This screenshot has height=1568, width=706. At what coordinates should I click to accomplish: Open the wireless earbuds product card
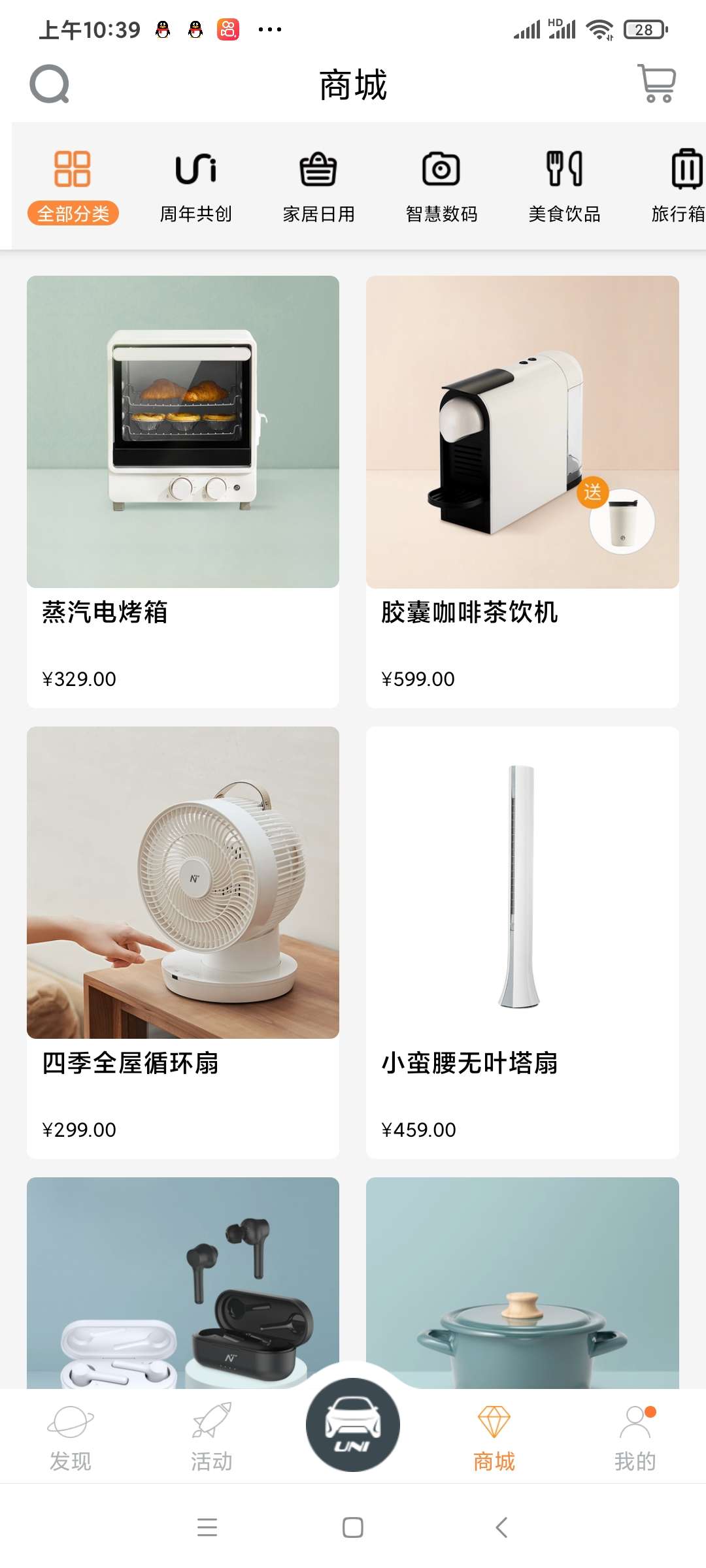(x=183, y=1281)
